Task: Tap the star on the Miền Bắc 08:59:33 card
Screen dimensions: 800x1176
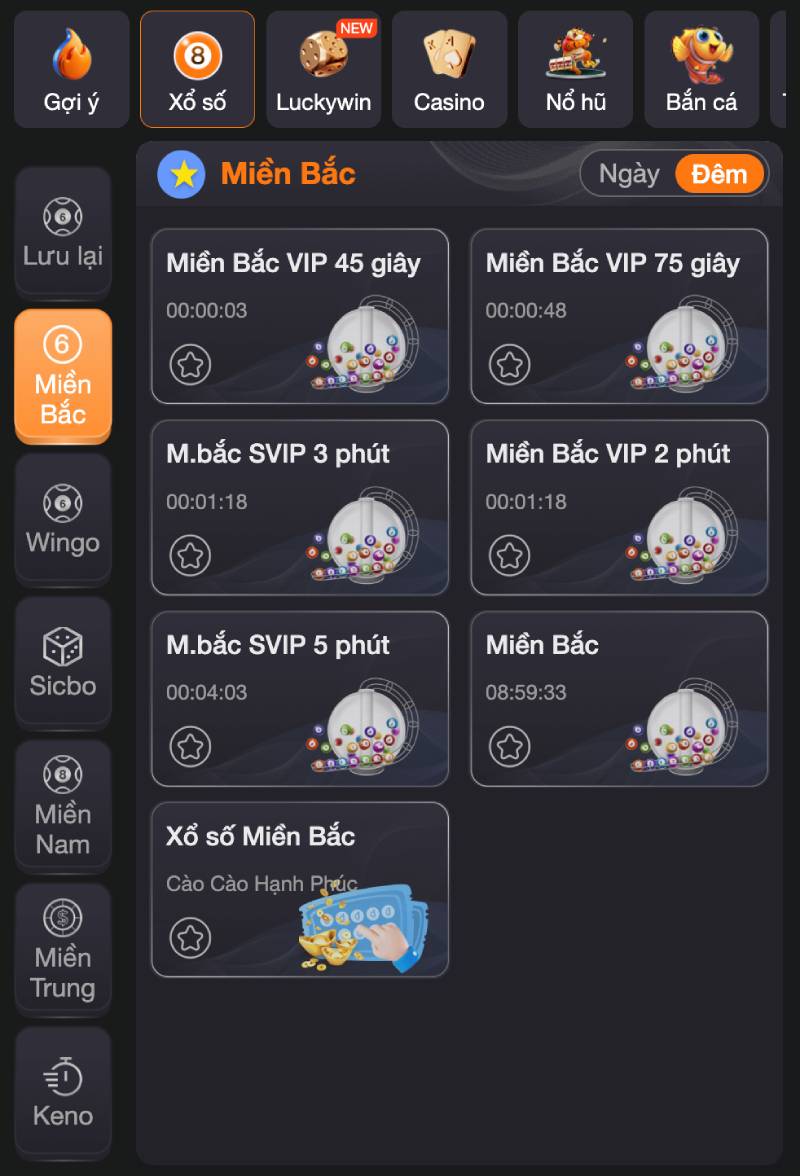Action: (x=509, y=746)
